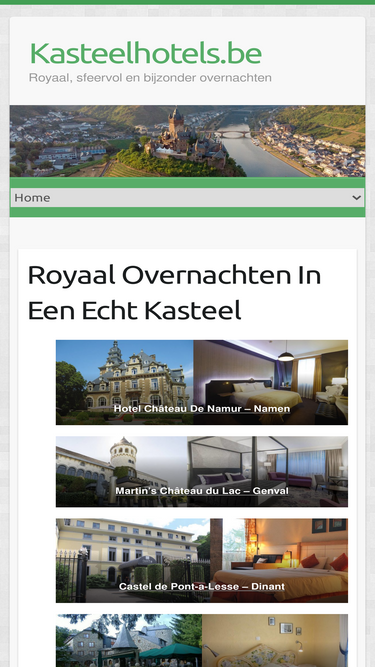Open Castel de Pont-a-Lesse – Dinant

point(202,560)
